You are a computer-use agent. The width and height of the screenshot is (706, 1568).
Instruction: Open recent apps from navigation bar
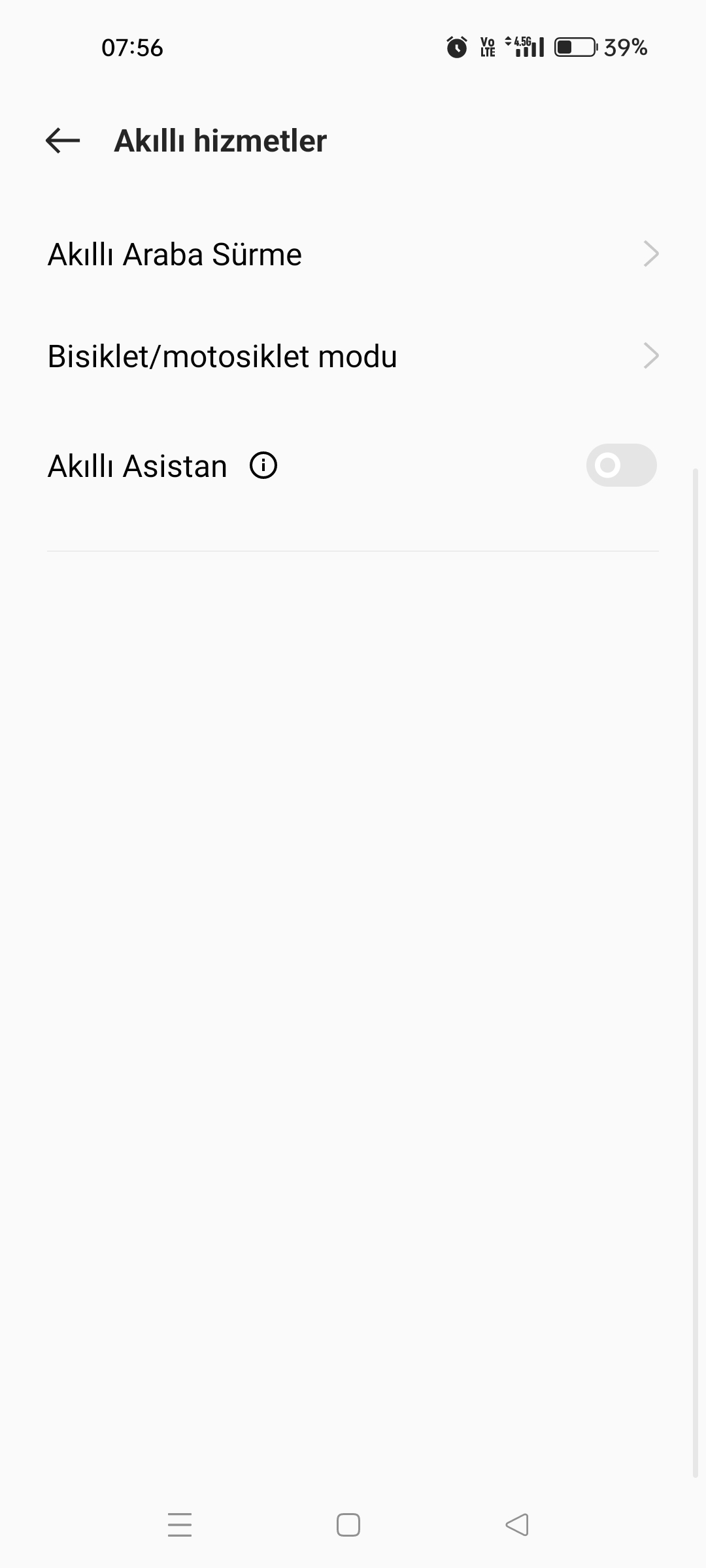[180, 1525]
